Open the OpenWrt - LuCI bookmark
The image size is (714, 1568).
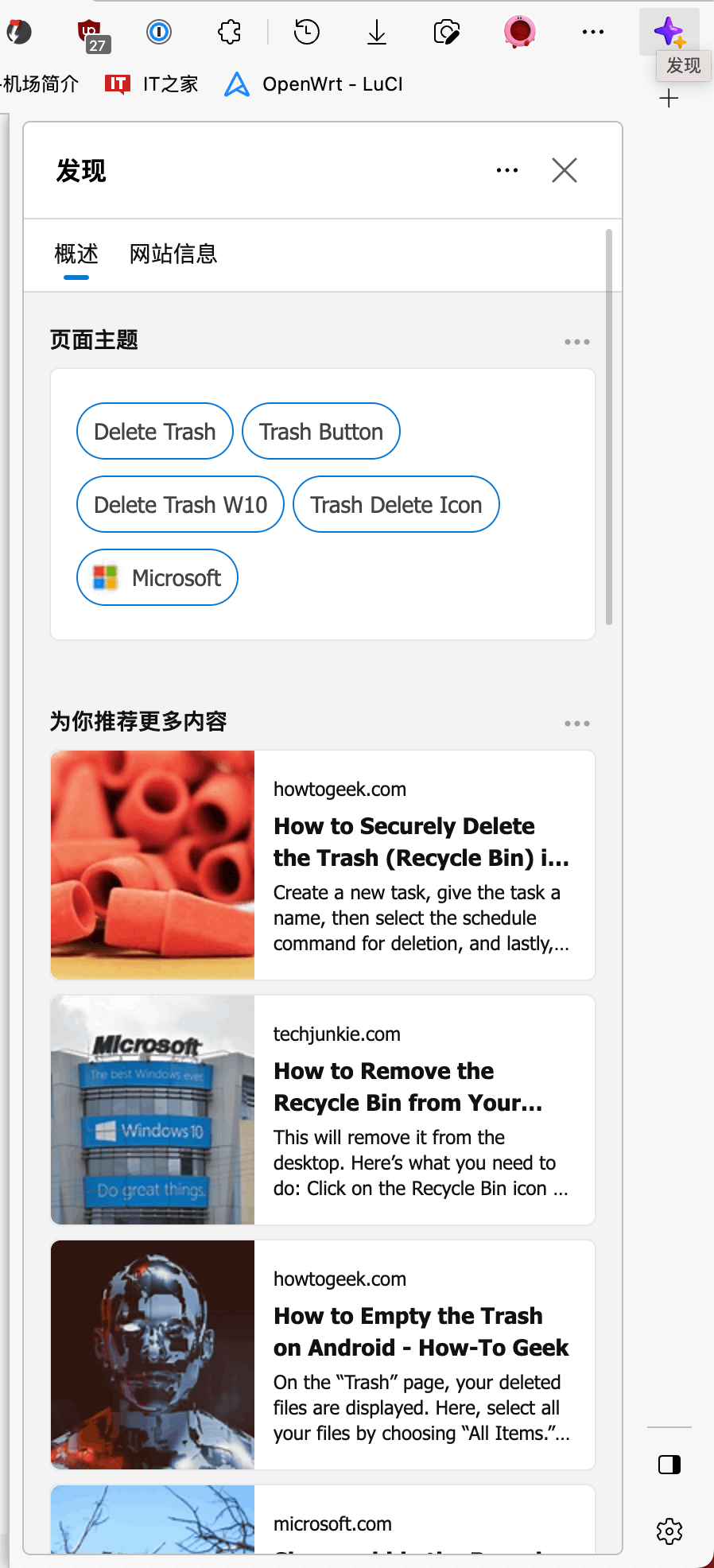pos(315,84)
